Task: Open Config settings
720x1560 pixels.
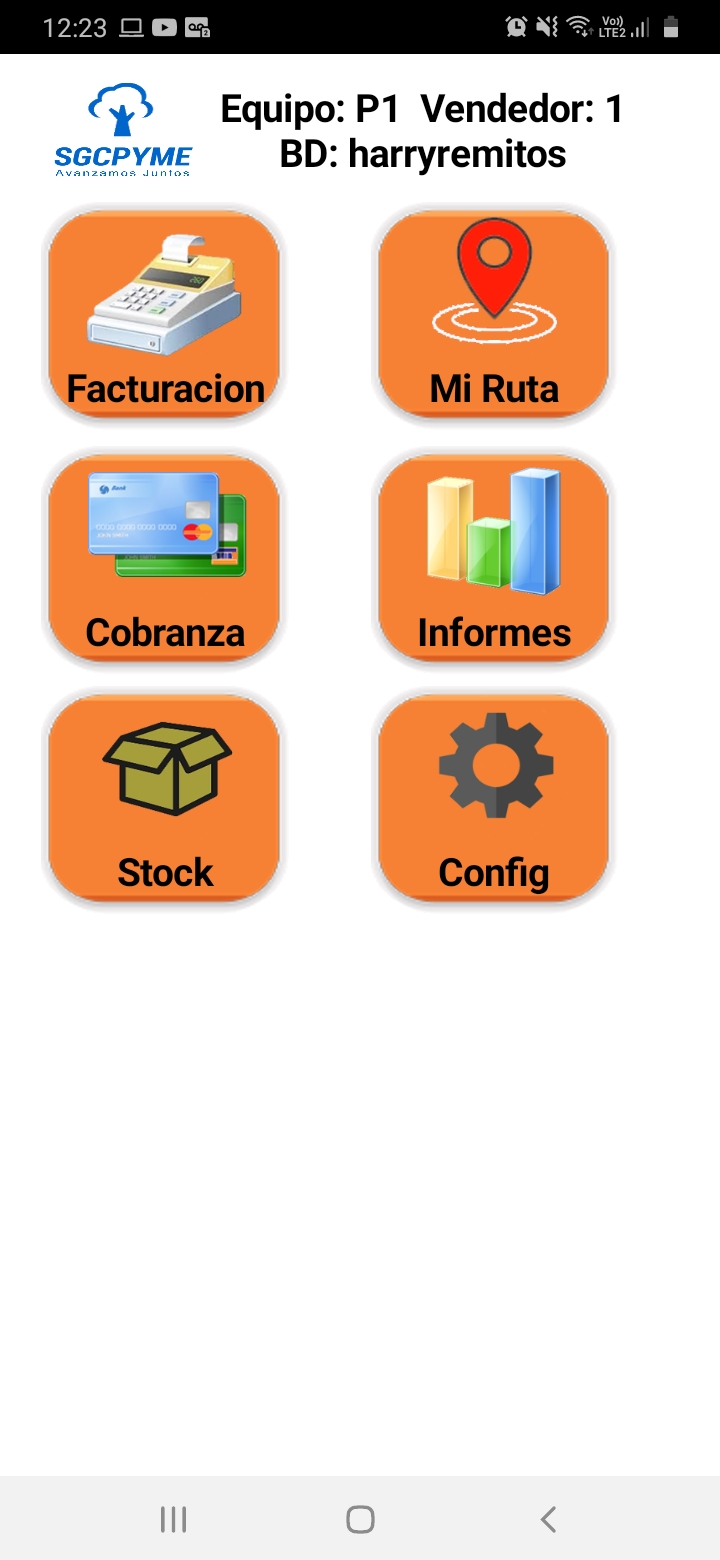Action: pyautogui.click(x=494, y=799)
